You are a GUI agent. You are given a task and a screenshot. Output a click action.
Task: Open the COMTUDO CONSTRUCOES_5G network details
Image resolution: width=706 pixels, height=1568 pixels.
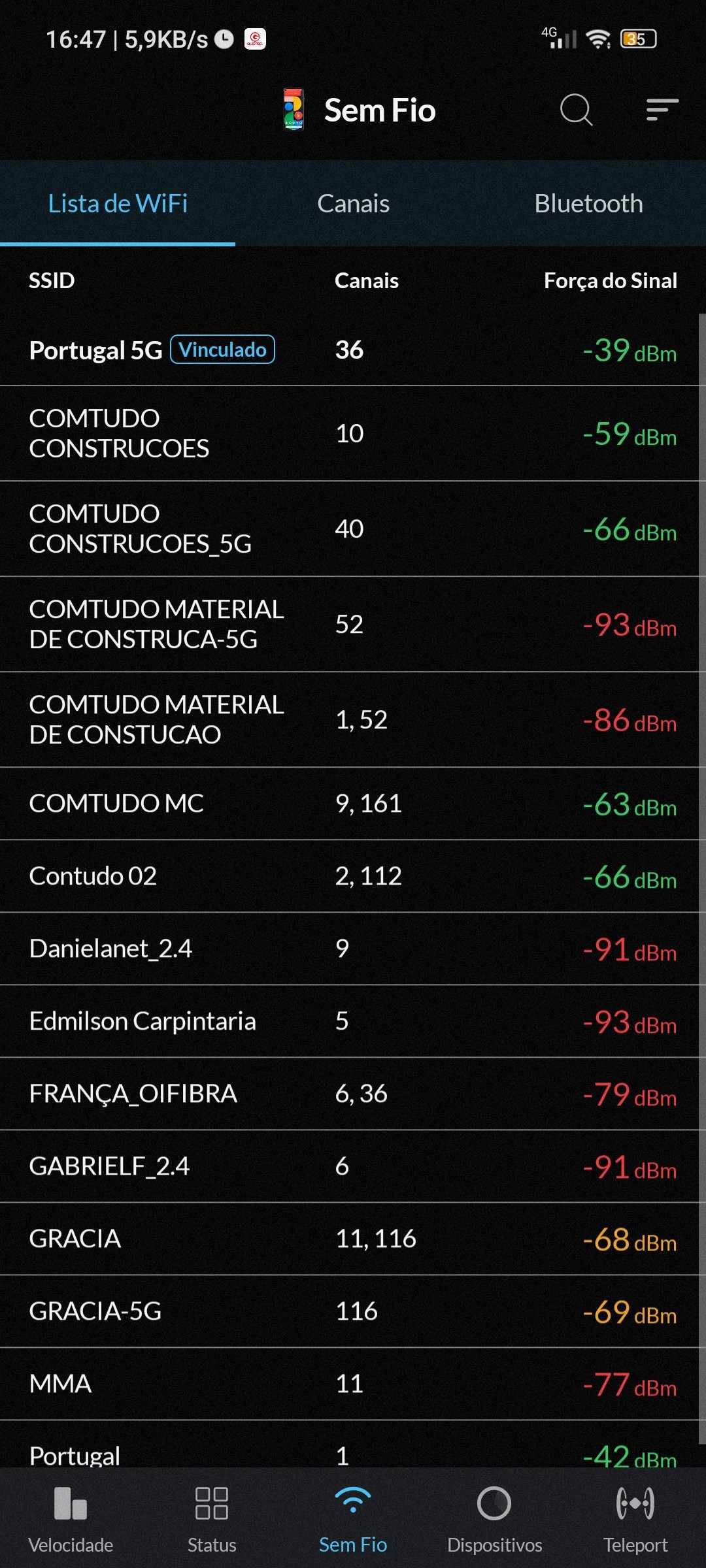[353, 529]
